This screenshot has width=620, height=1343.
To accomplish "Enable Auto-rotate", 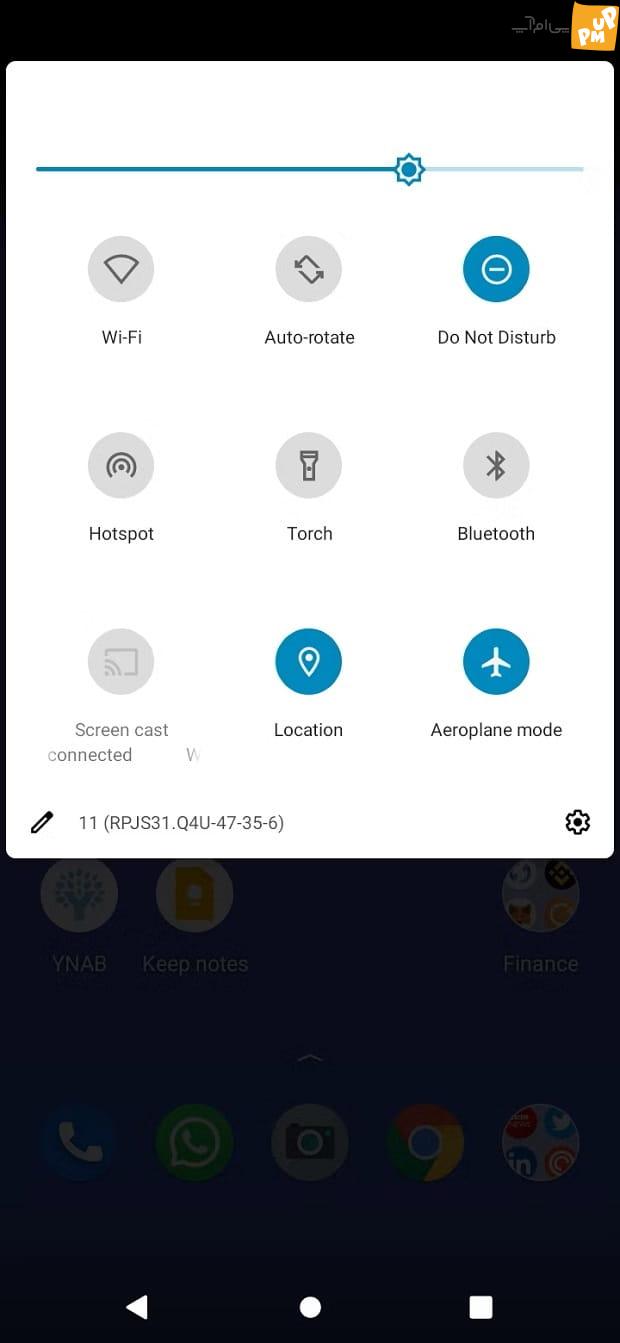I will coord(309,269).
